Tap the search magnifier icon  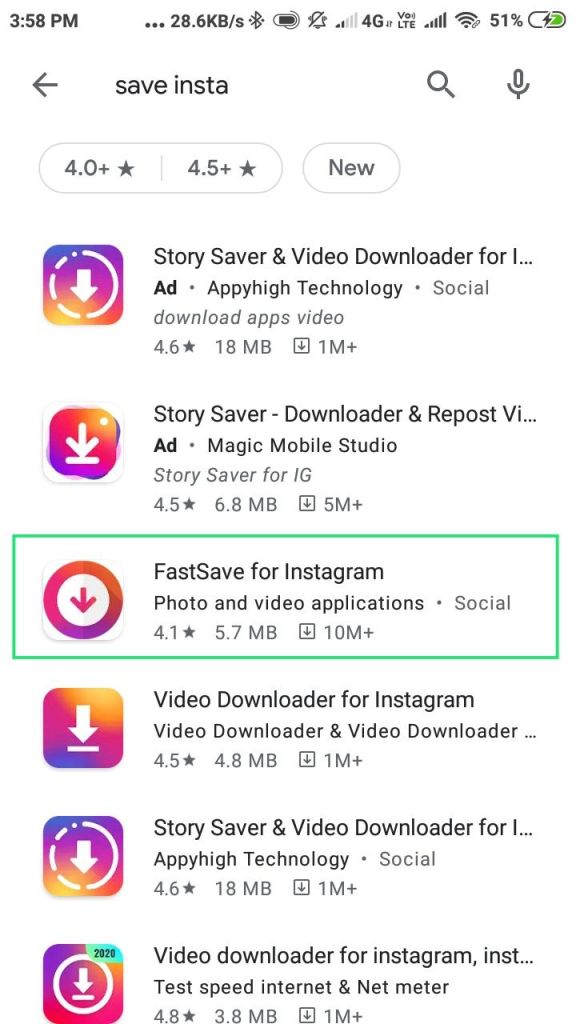click(x=441, y=85)
